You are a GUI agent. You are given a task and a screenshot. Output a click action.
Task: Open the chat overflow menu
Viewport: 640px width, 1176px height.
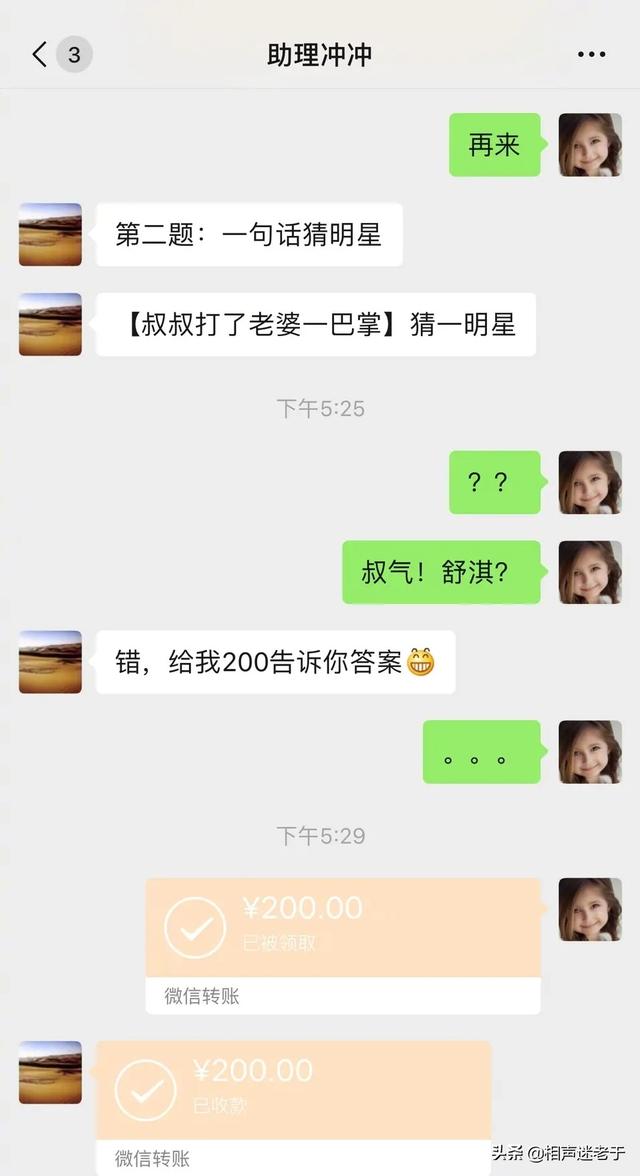click(591, 54)
